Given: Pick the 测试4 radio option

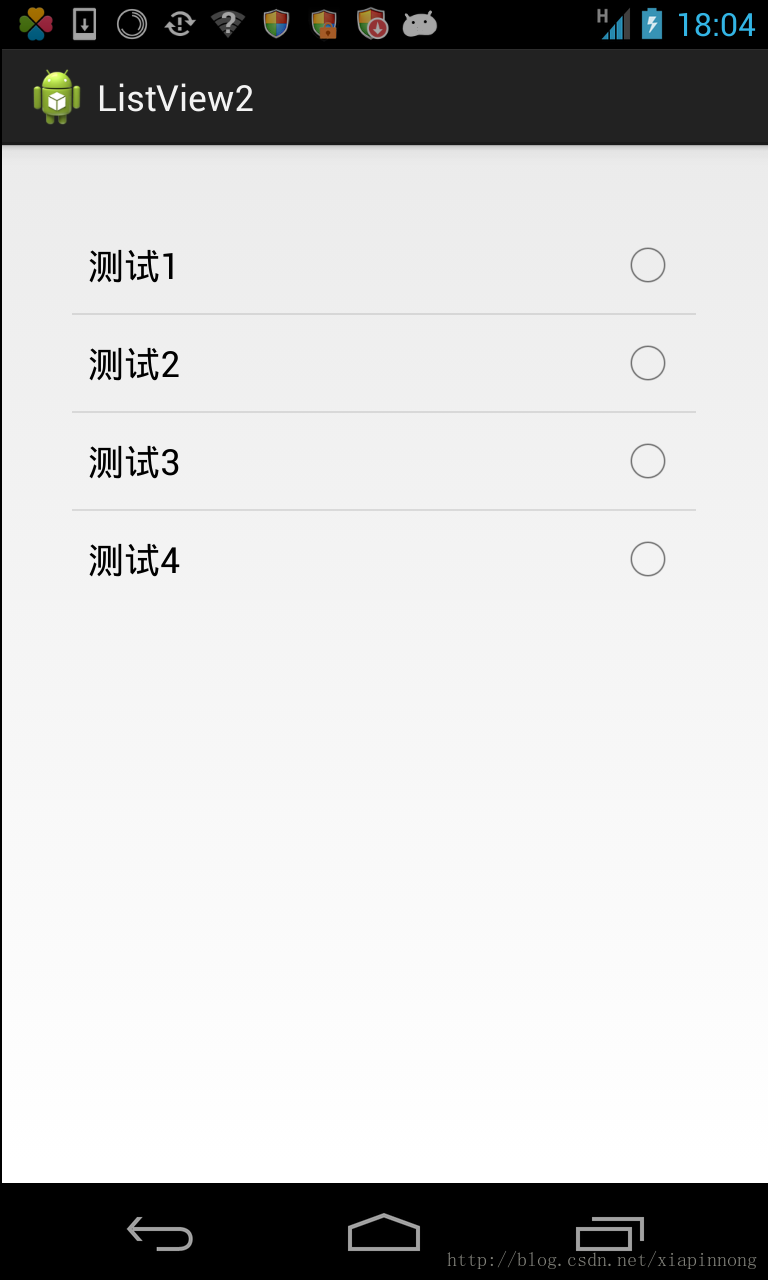Looking at the screenshot, I should pyautogui.click(x=648, y=559).
